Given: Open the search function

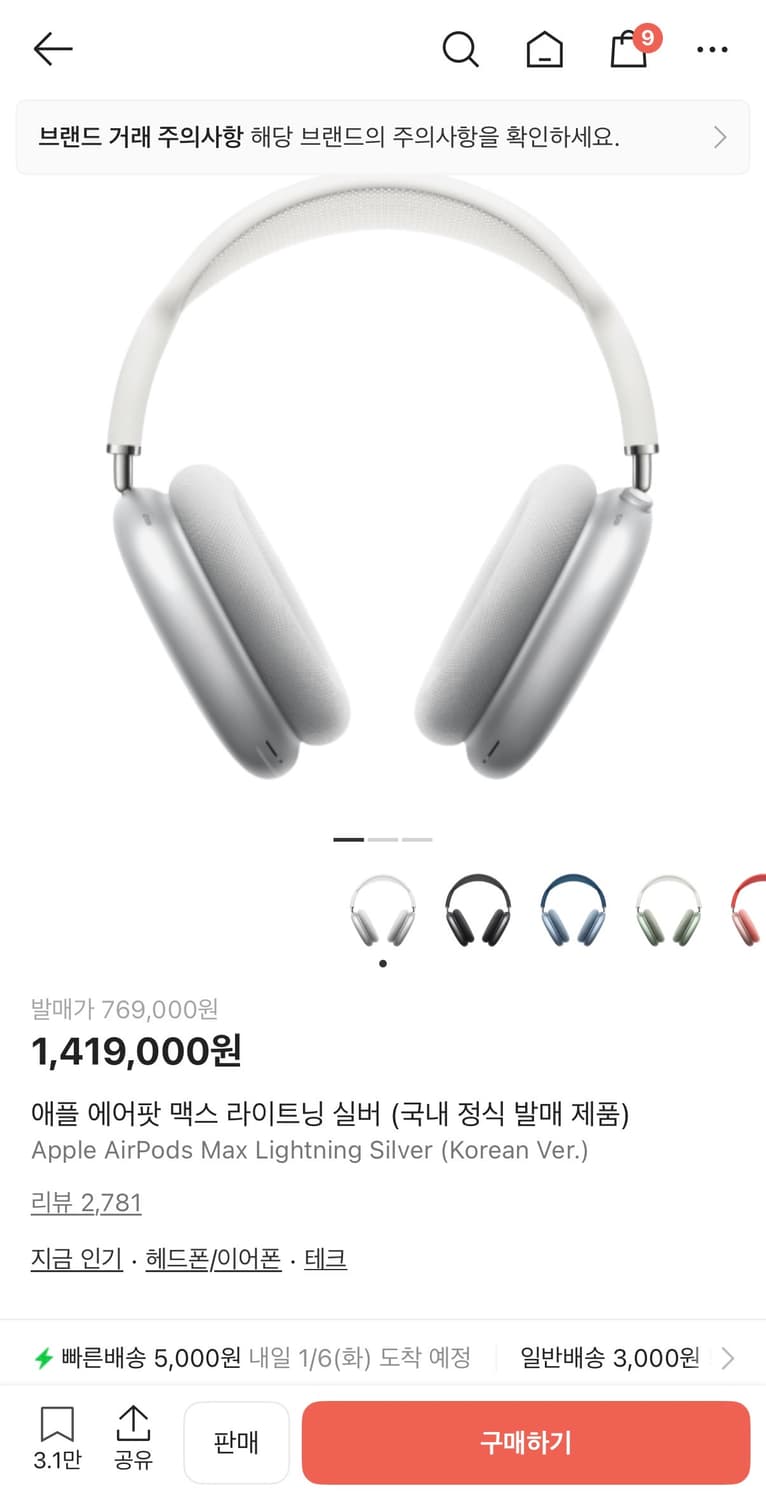Looking at the screenshot, I should [x=461, y=48].
